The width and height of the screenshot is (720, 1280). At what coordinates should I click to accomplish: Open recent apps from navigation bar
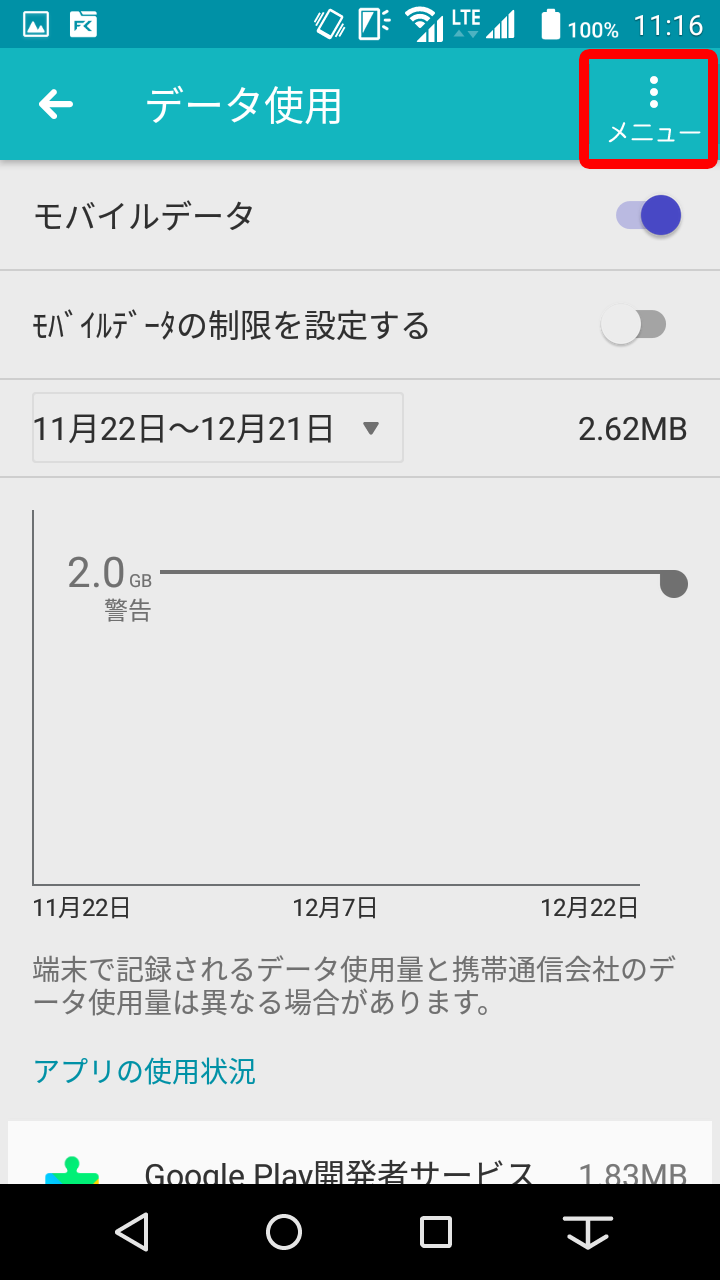point(436,1232)
